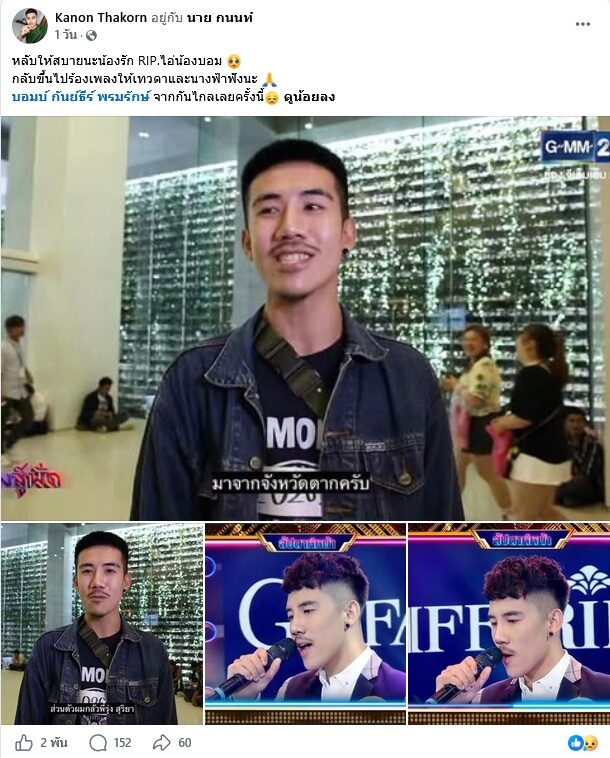Open the small denim-jacket photo thumbnail
This screenshot has height=758, width=610.
click(x=102, y=624)
